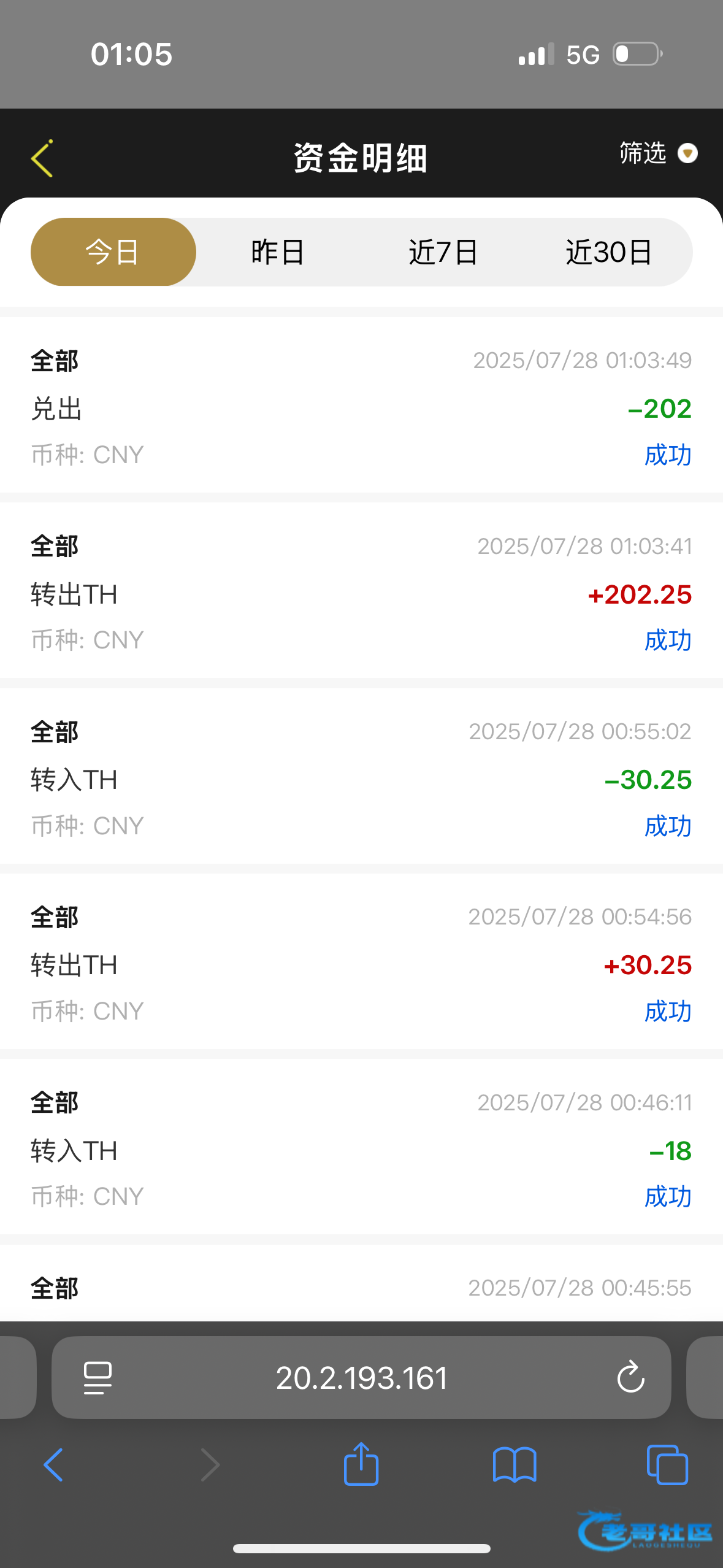Show records for 近30日
The image size is (723, 1568).
(x=609, y=252)
